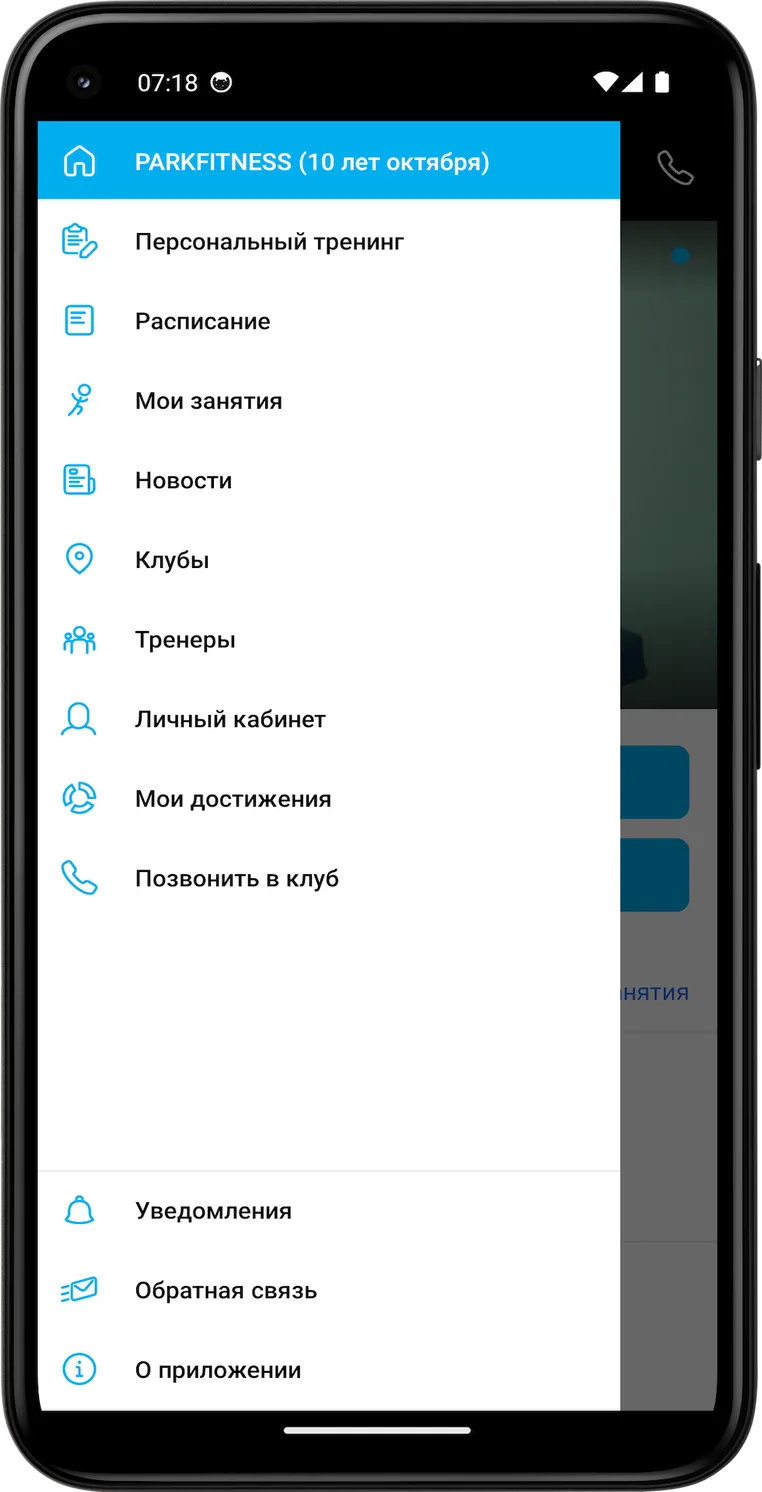The image size is (762, 1492).
Task: Open Новости
Action: pos(329,480)
